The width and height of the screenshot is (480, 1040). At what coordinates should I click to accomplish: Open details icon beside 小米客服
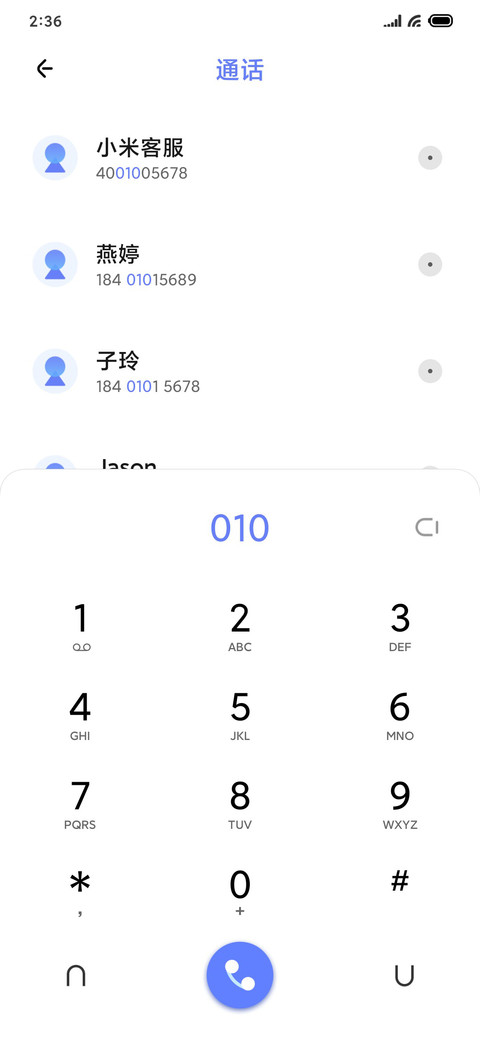click(430, 159)
